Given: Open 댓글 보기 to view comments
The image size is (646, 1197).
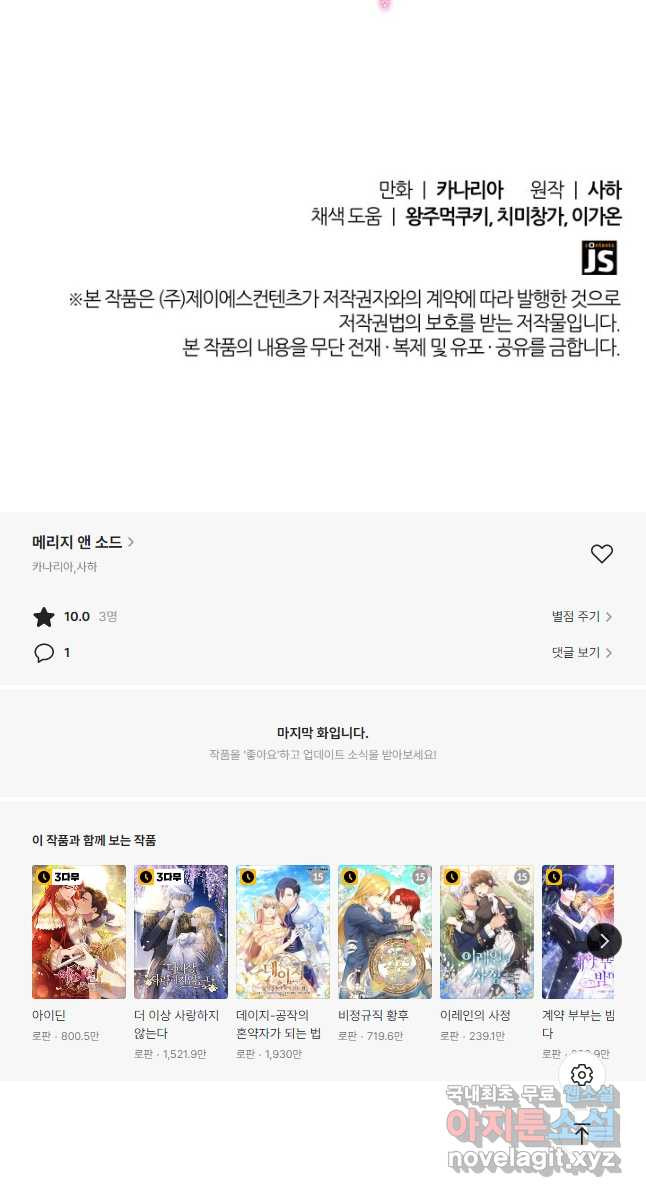Looking at the screenshot, I should pos(582,653).
